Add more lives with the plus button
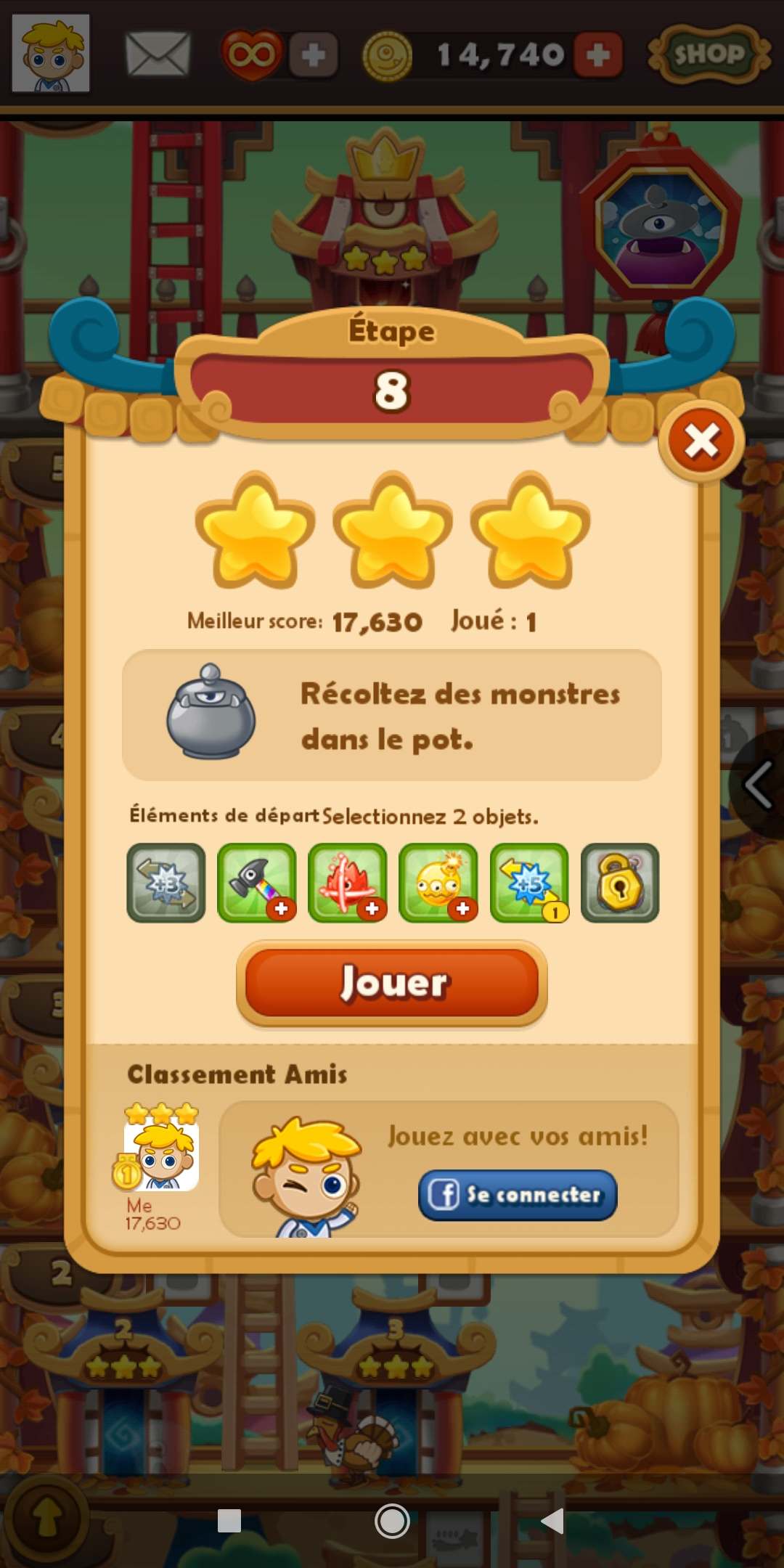Screen dimensions: 784x1568 [x=314, y=55]
